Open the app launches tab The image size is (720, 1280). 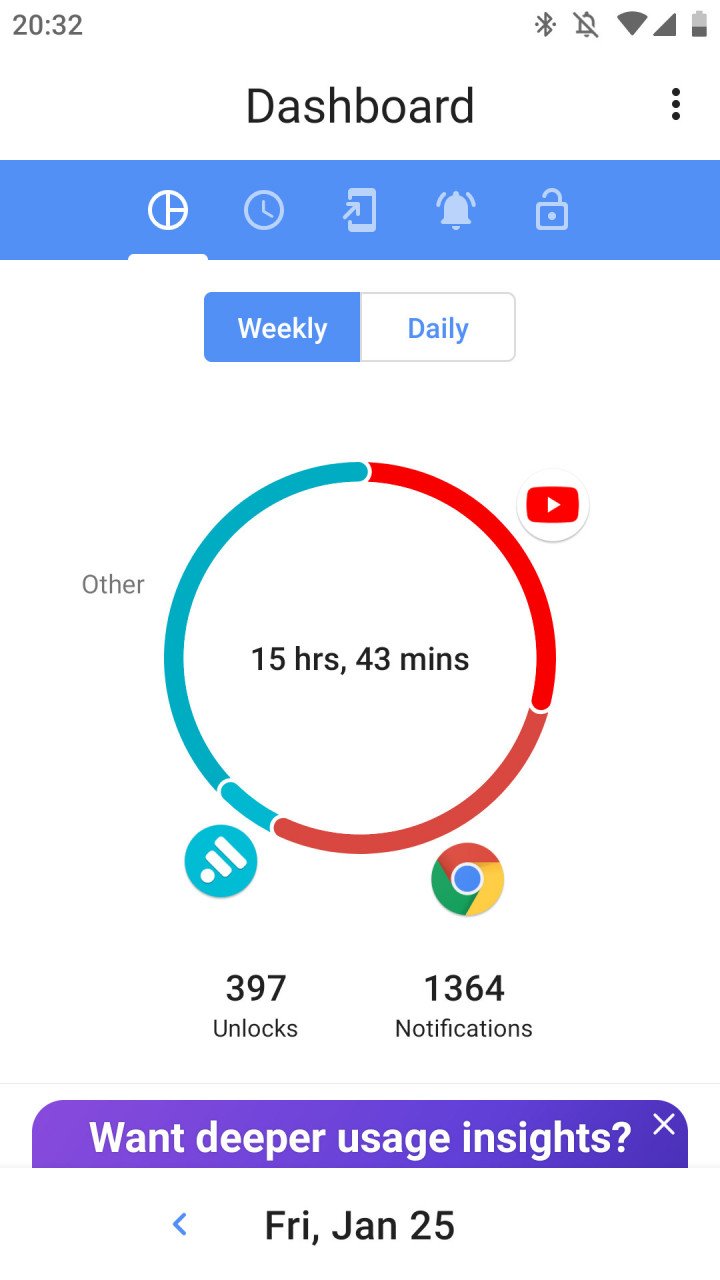tap(360, 210)
